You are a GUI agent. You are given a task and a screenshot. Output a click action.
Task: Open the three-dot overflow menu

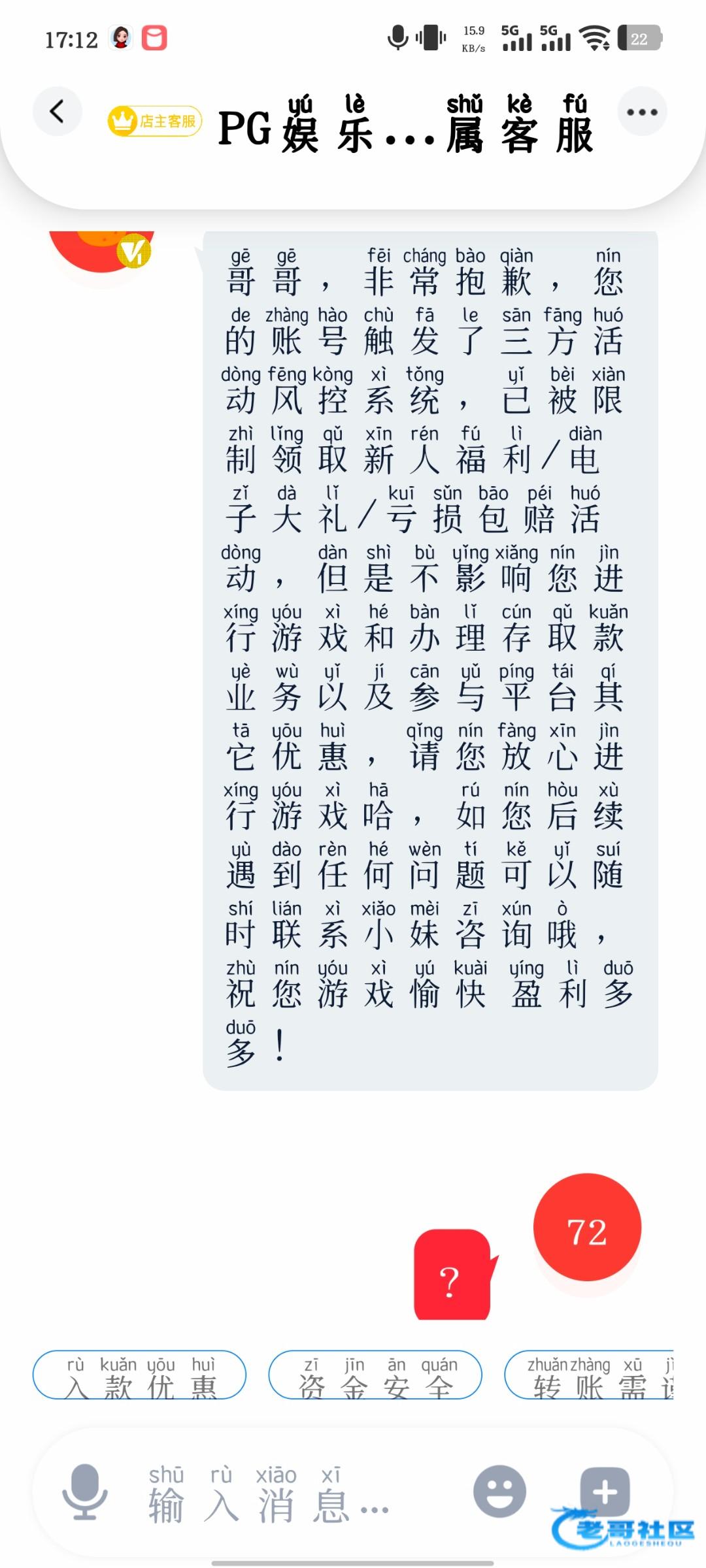tap(642, 112)
